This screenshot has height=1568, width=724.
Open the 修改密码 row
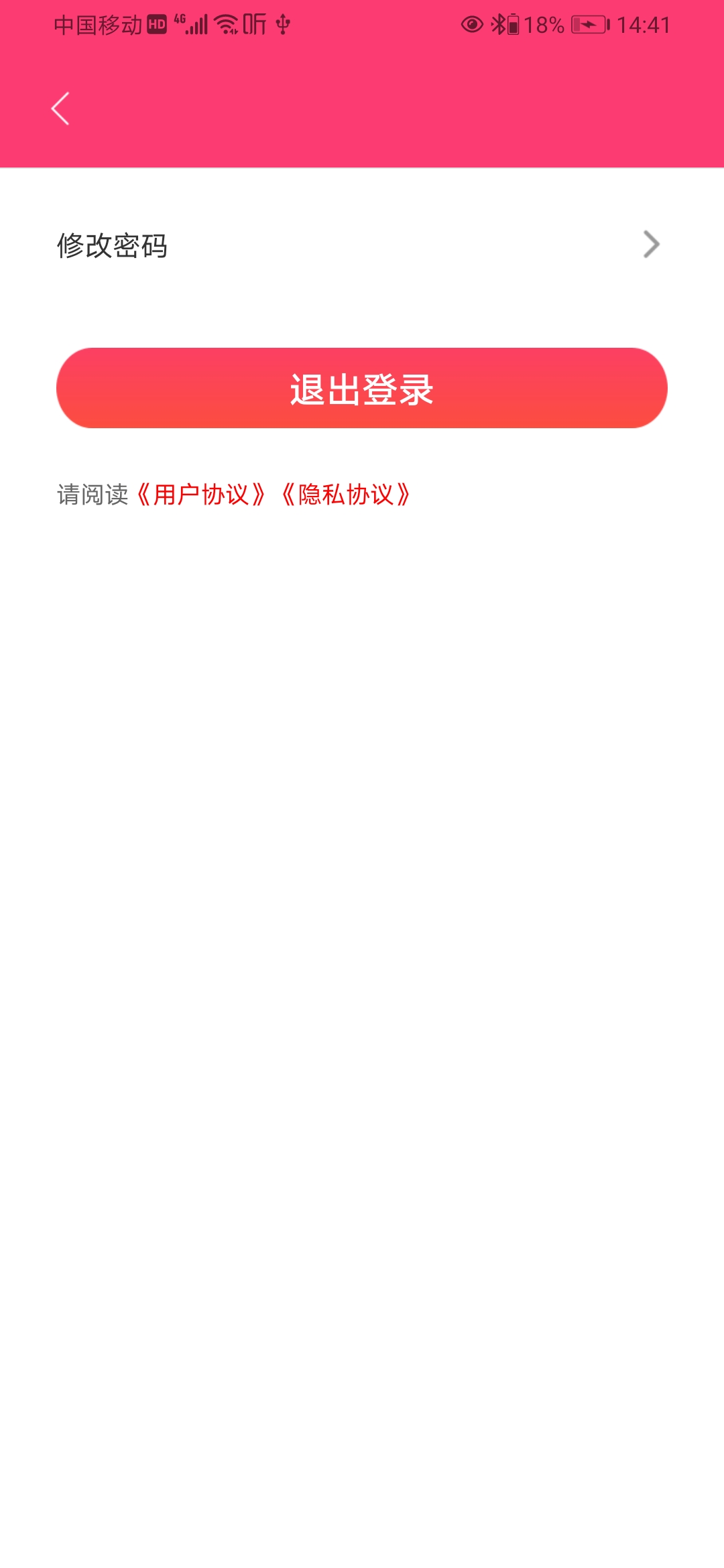[x=361, y=245]
